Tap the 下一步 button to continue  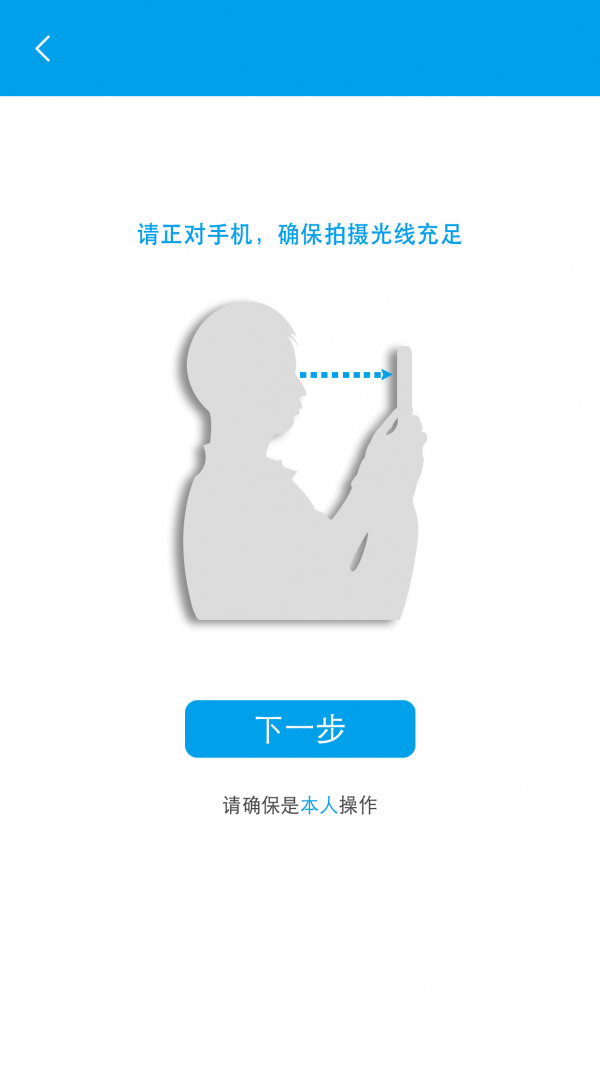pyautogui.click(x=300, y=729)
